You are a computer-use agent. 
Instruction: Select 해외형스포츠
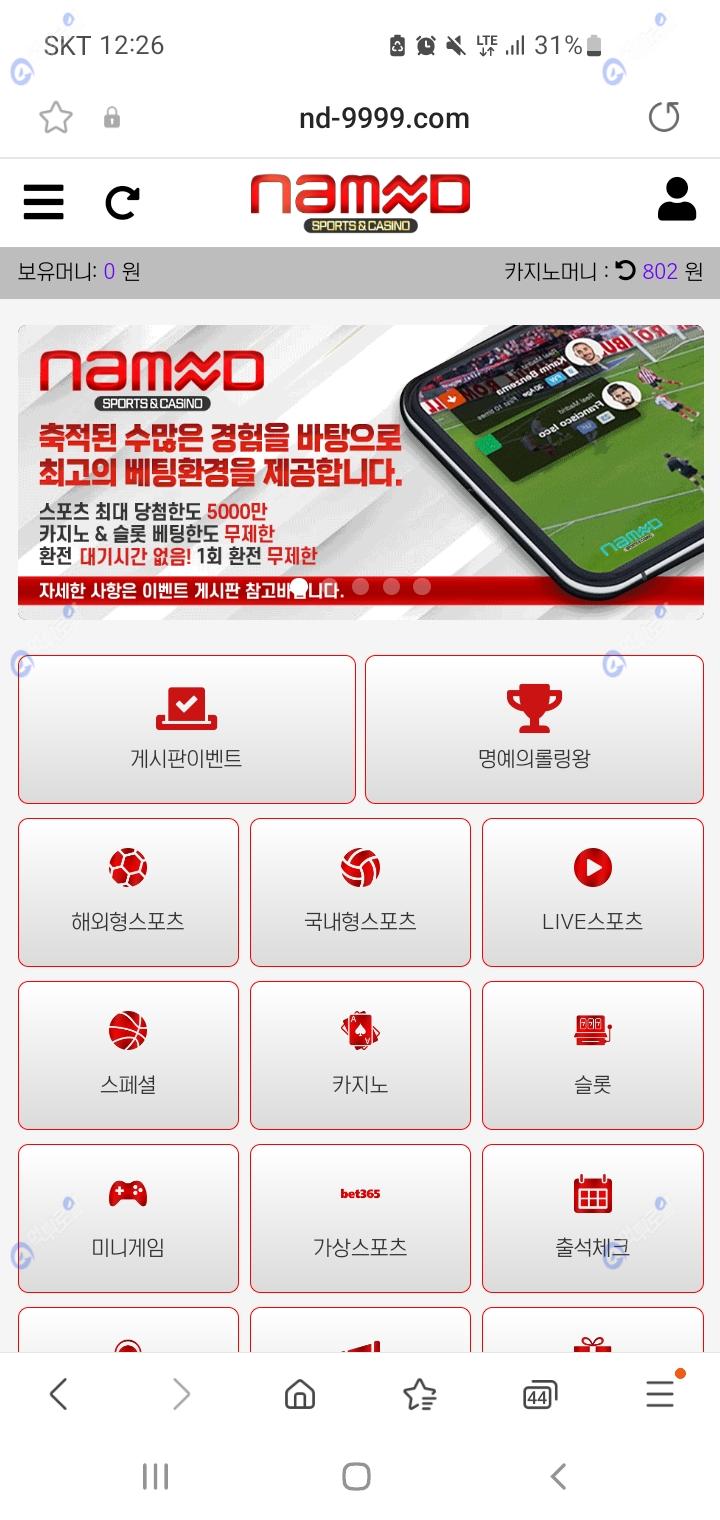pyautogui.click(x=128, y=892)
